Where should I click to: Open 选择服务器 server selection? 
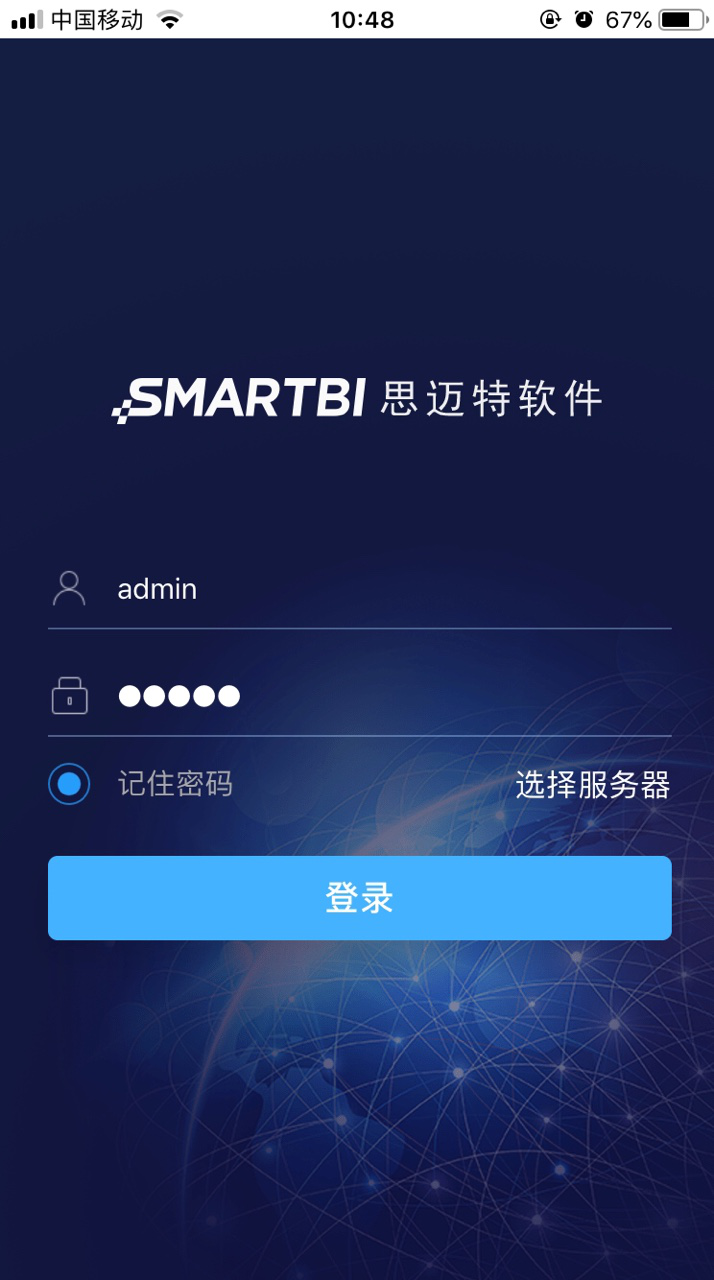(x=592, y=786)
